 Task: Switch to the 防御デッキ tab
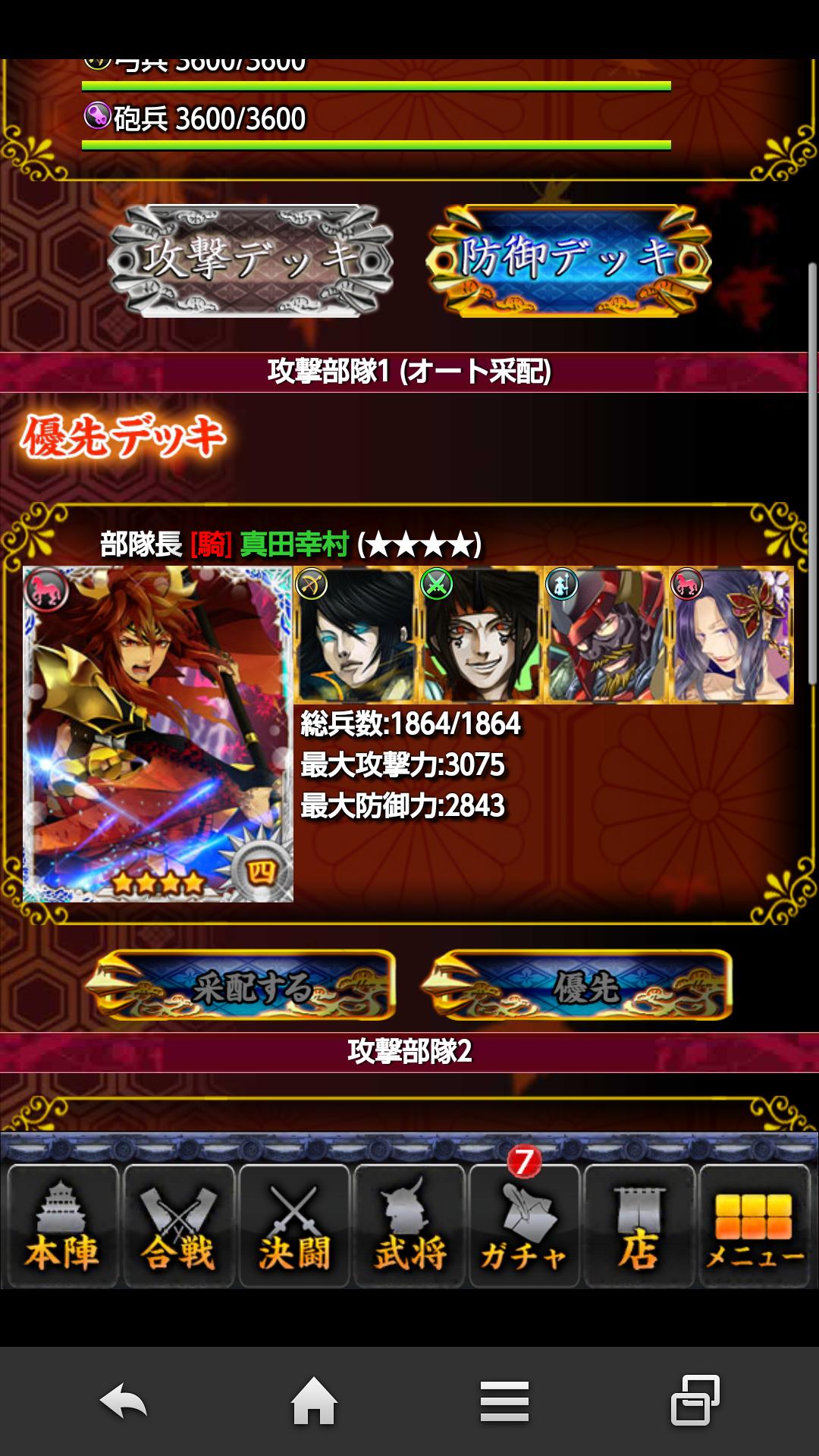[x=569, y=260]
